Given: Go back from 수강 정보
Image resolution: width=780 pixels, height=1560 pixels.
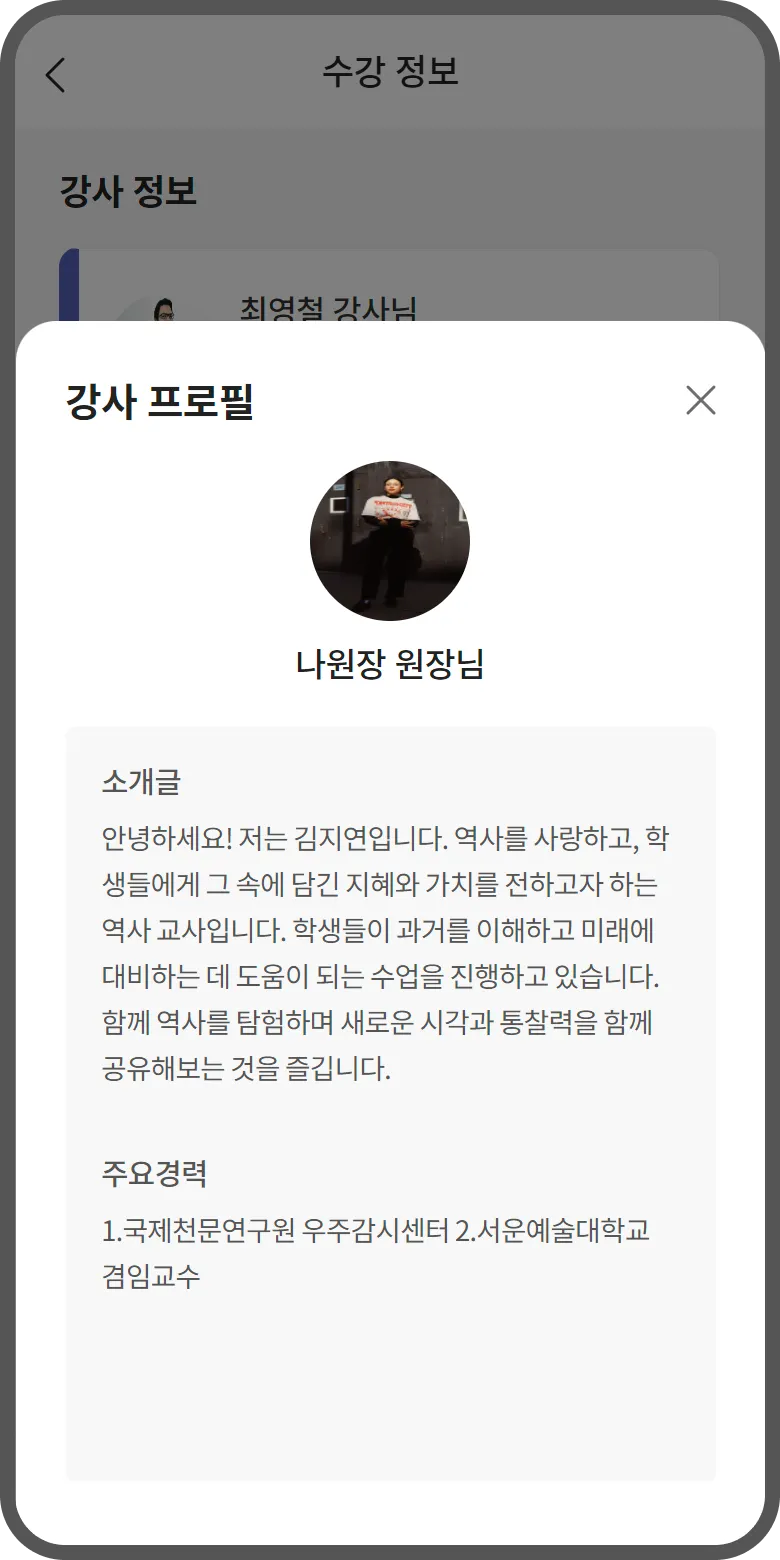Looking at the screenshot, I should [55, 74].
